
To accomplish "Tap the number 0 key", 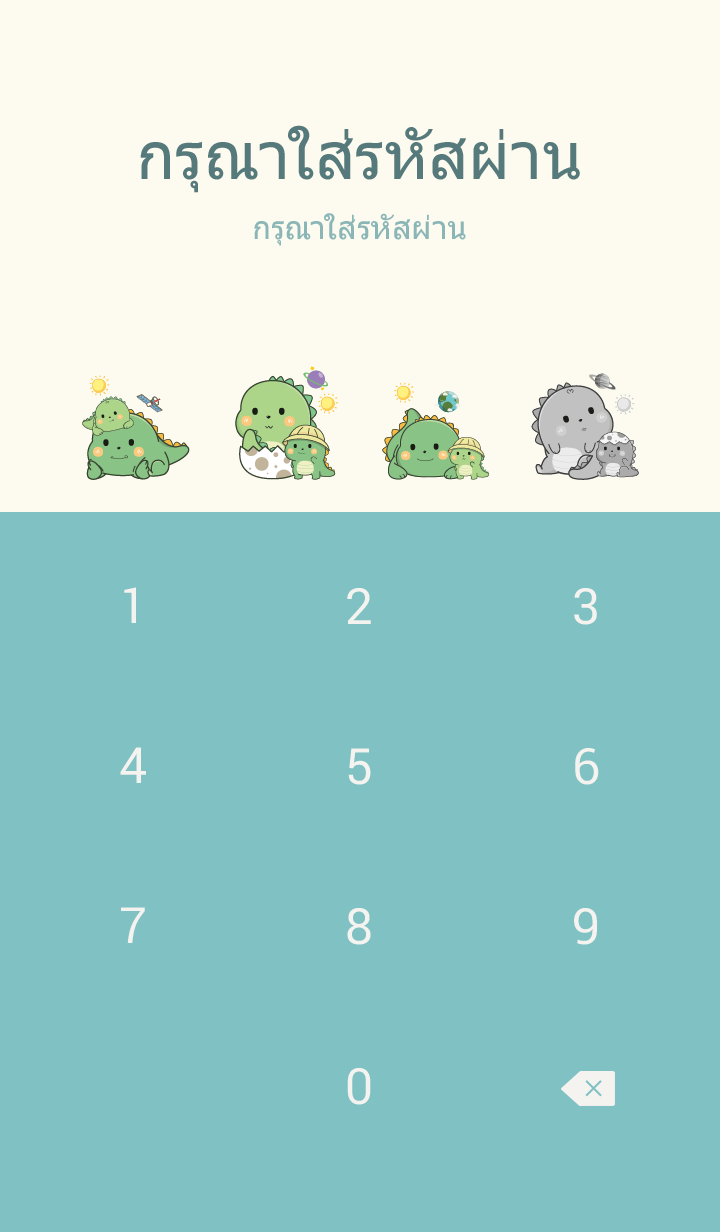I will click(359, 1086).
